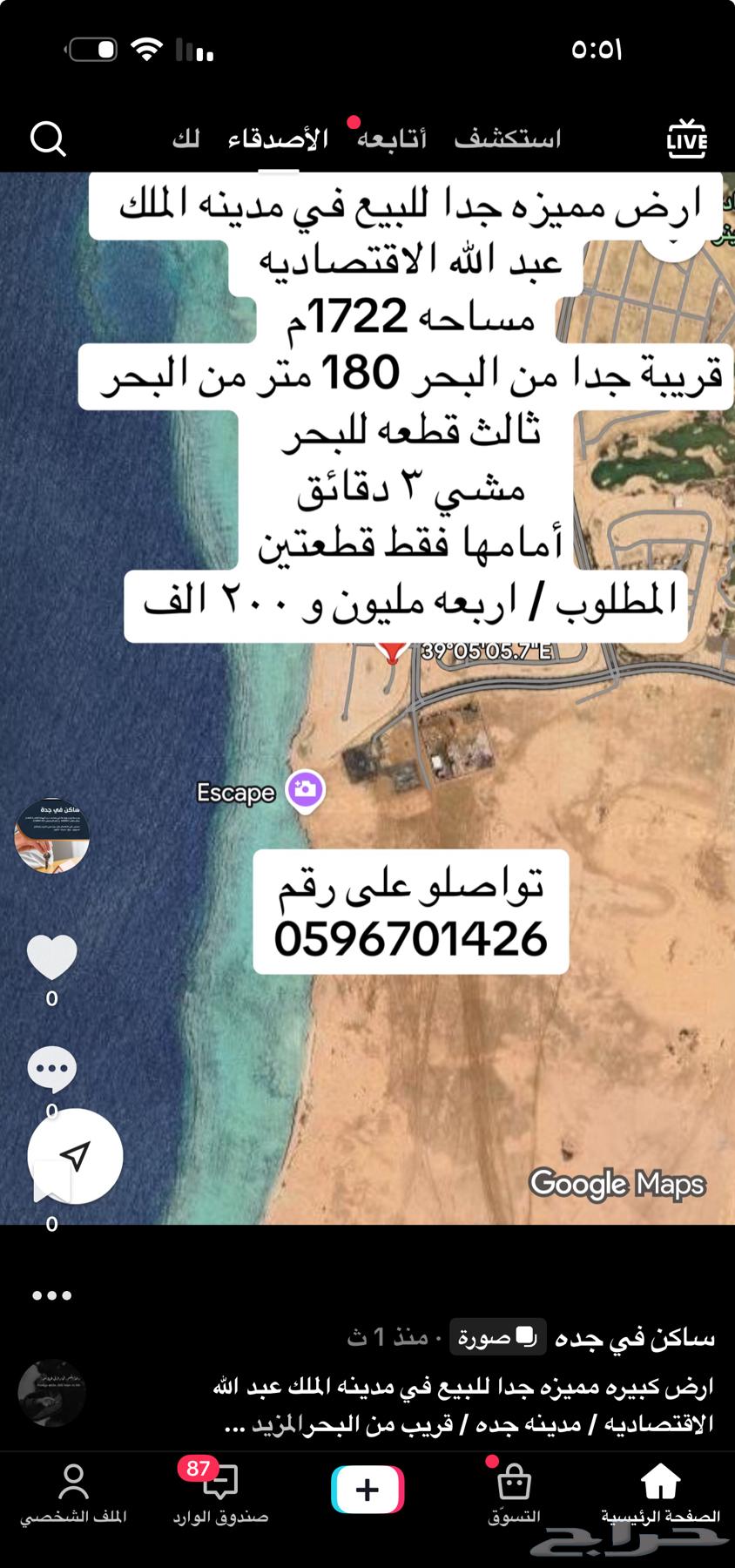Switch to the استكشف tab

(x=508, y=139)
